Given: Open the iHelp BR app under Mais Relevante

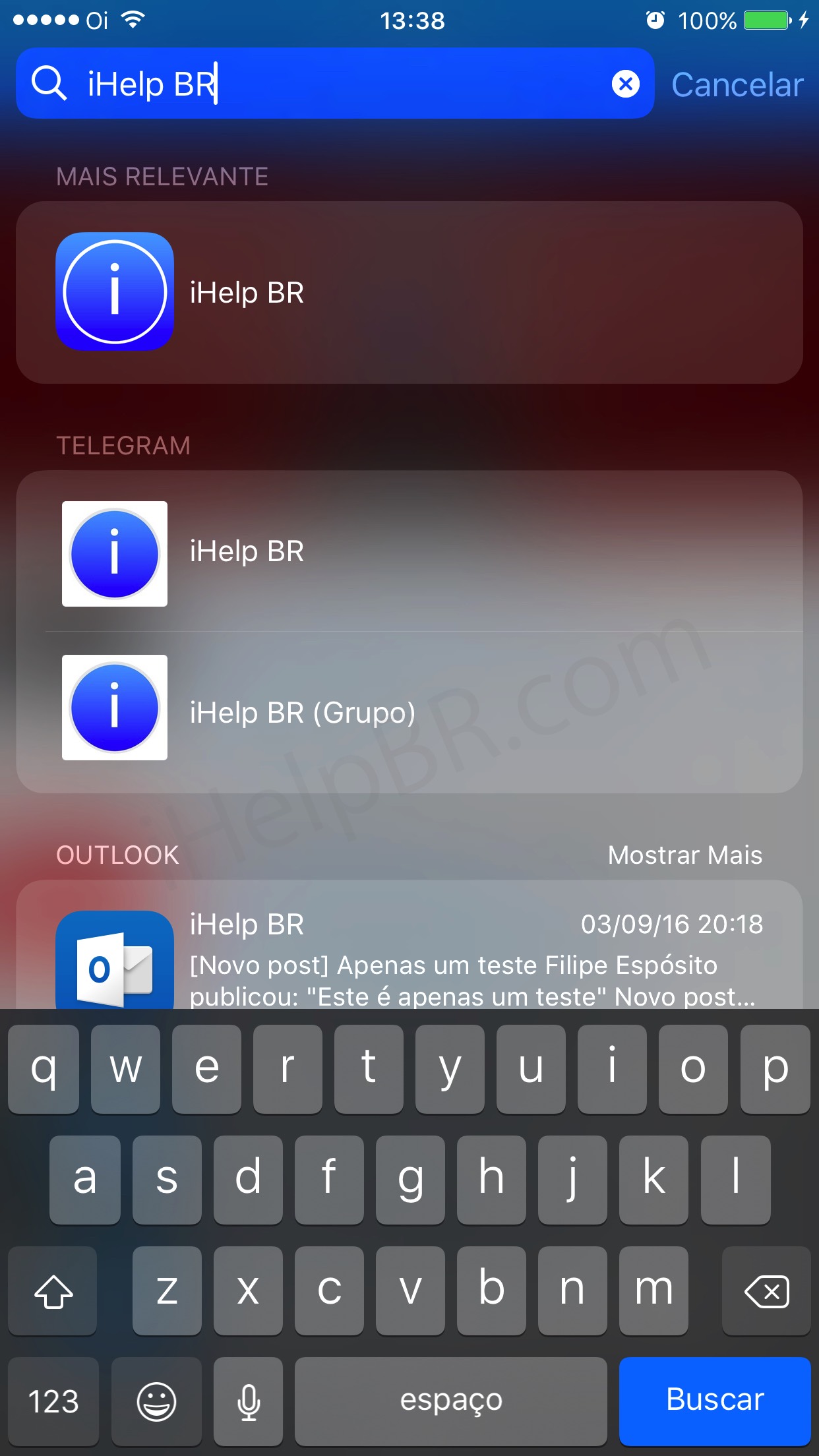Looking at the screenshot, I should [x=409, y=292].
